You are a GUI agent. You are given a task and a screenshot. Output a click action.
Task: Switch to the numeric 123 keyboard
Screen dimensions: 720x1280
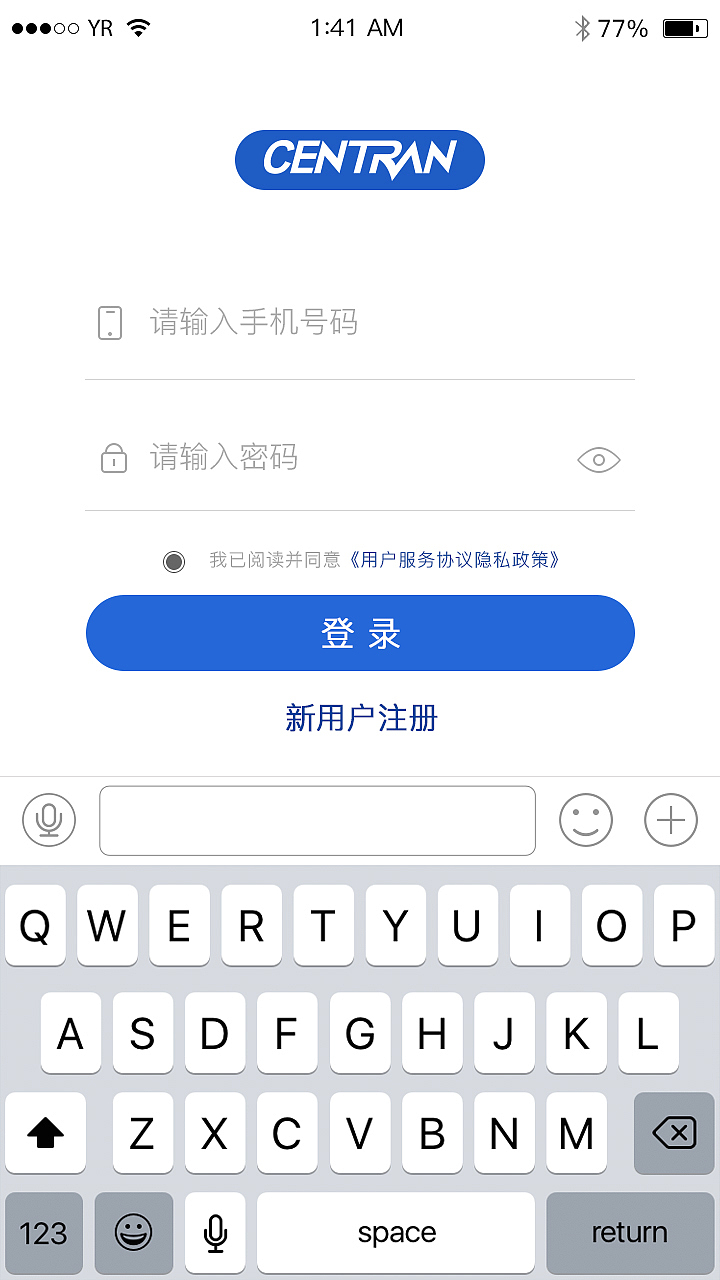click(x=43, y=1232)
